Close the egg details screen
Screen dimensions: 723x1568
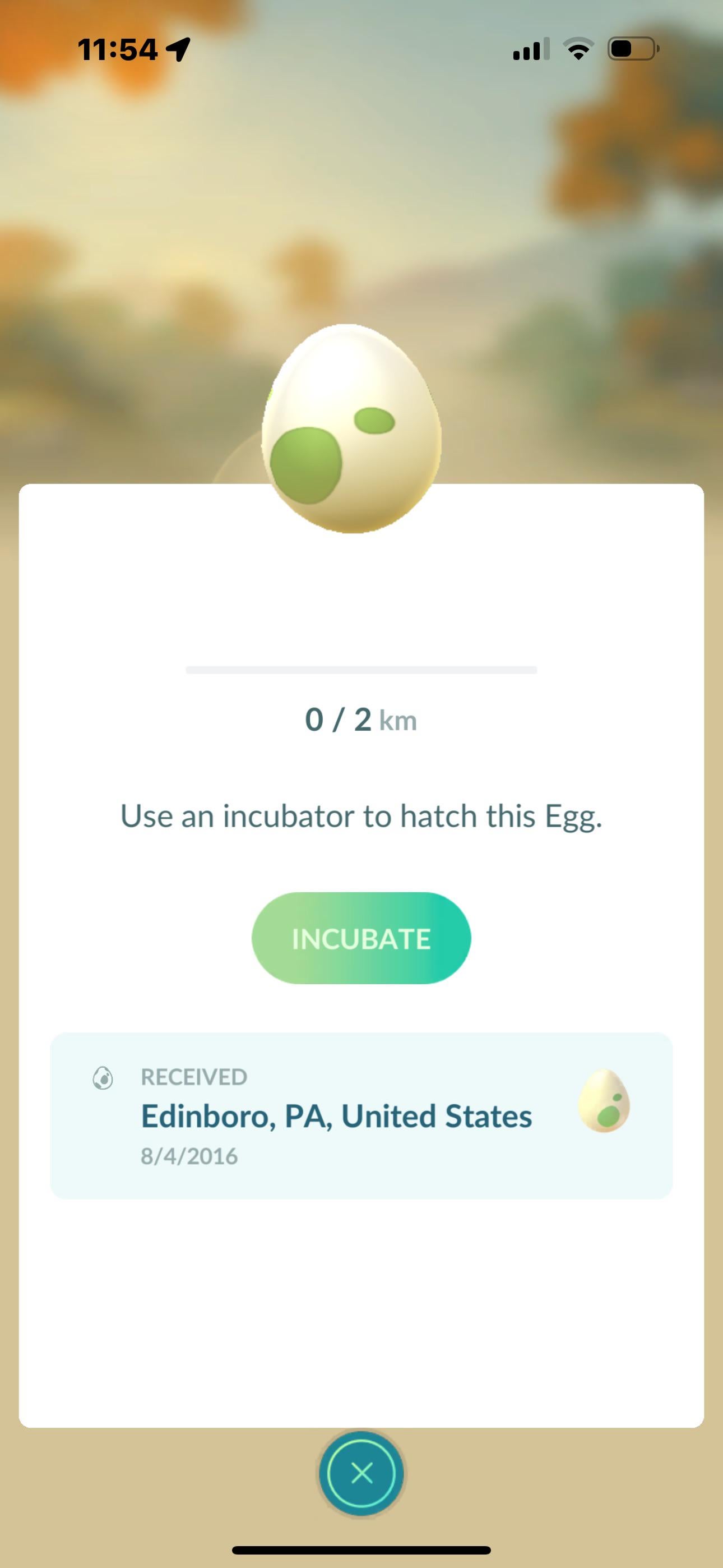click(361, 1474)
